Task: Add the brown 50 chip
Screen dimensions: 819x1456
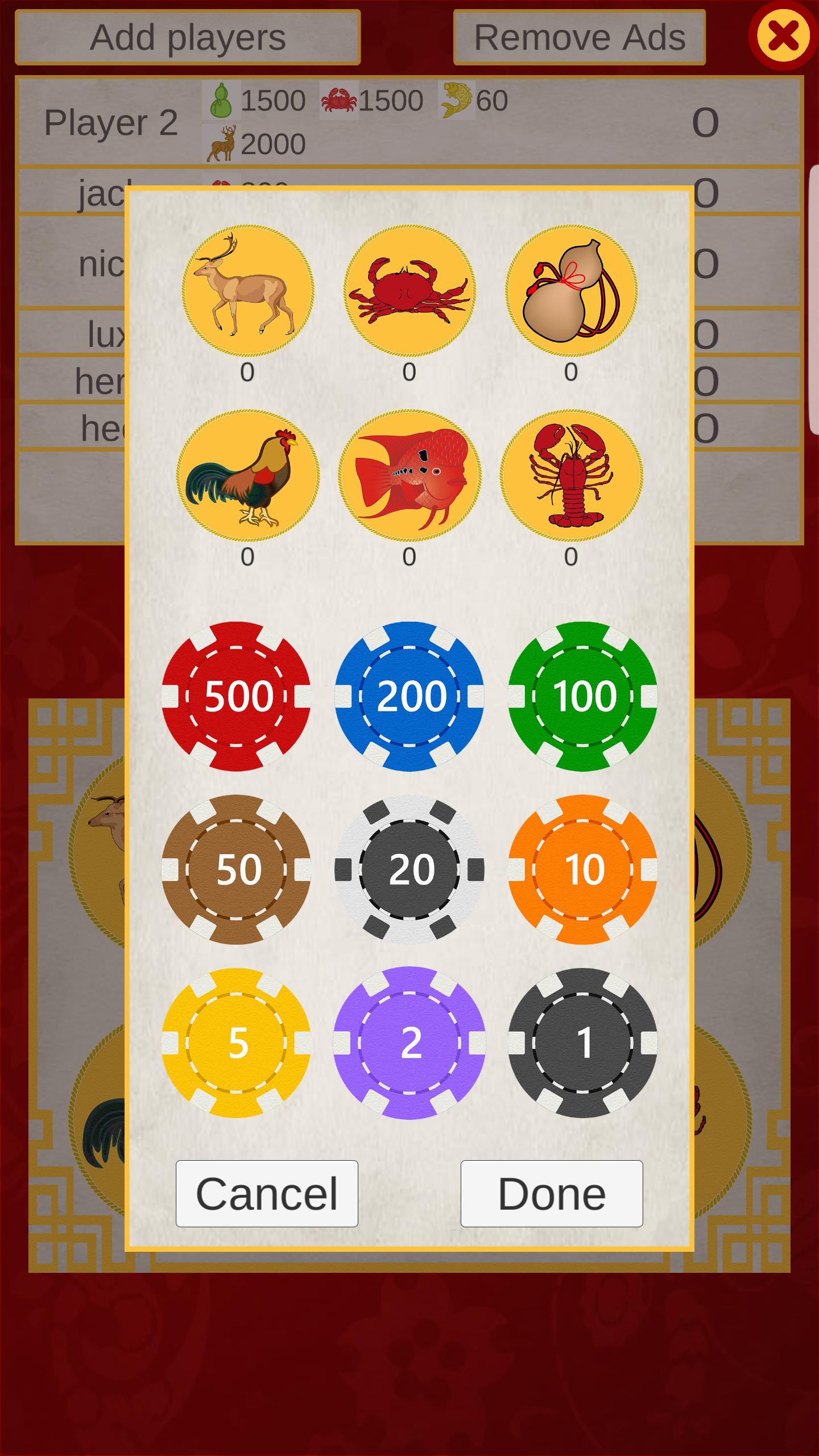Action: click(x=236, y=869)
